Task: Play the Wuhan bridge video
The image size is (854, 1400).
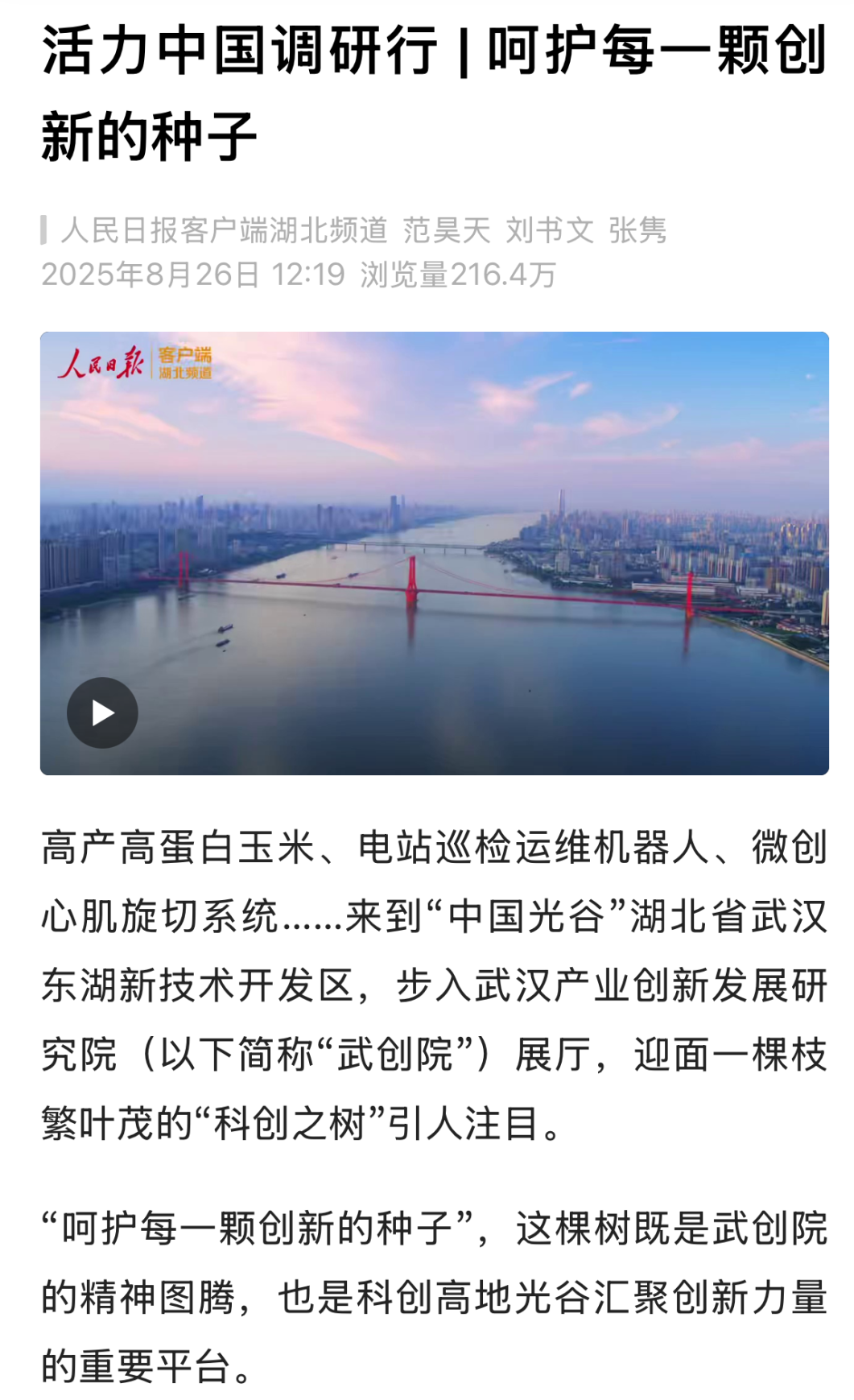Action: point(102,712)
